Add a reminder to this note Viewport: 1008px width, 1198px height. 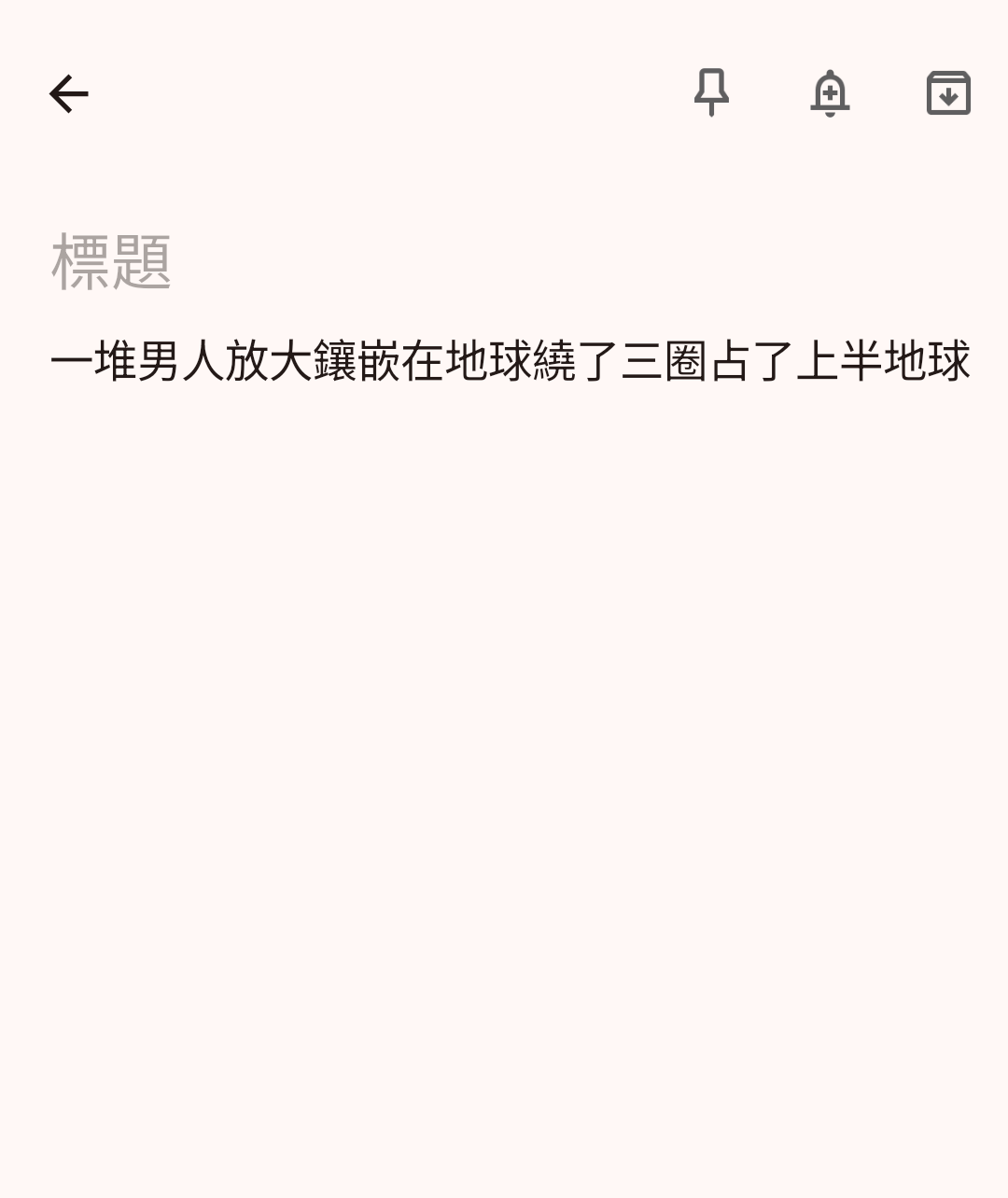click(830, 93)
